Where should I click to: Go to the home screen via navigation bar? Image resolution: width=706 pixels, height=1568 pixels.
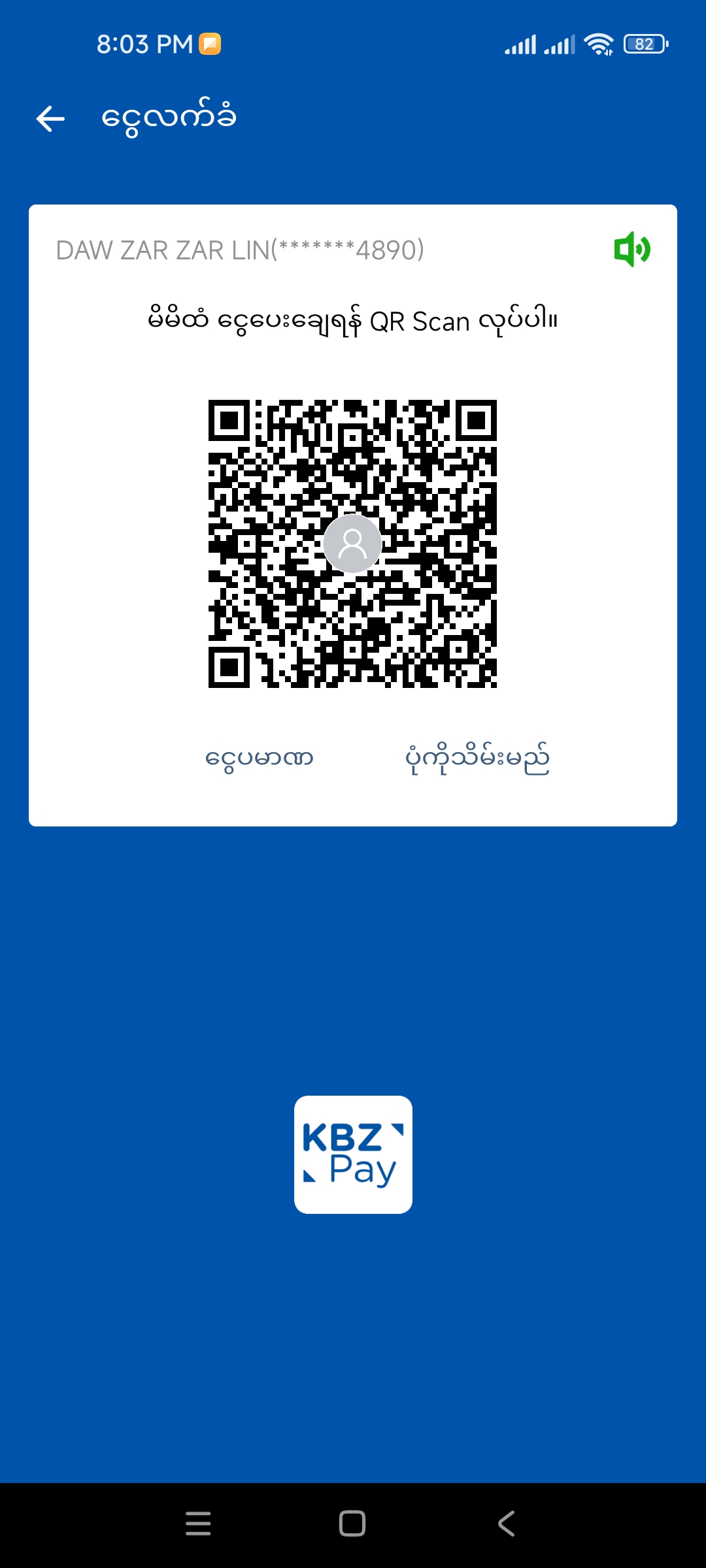[352, 1524]
